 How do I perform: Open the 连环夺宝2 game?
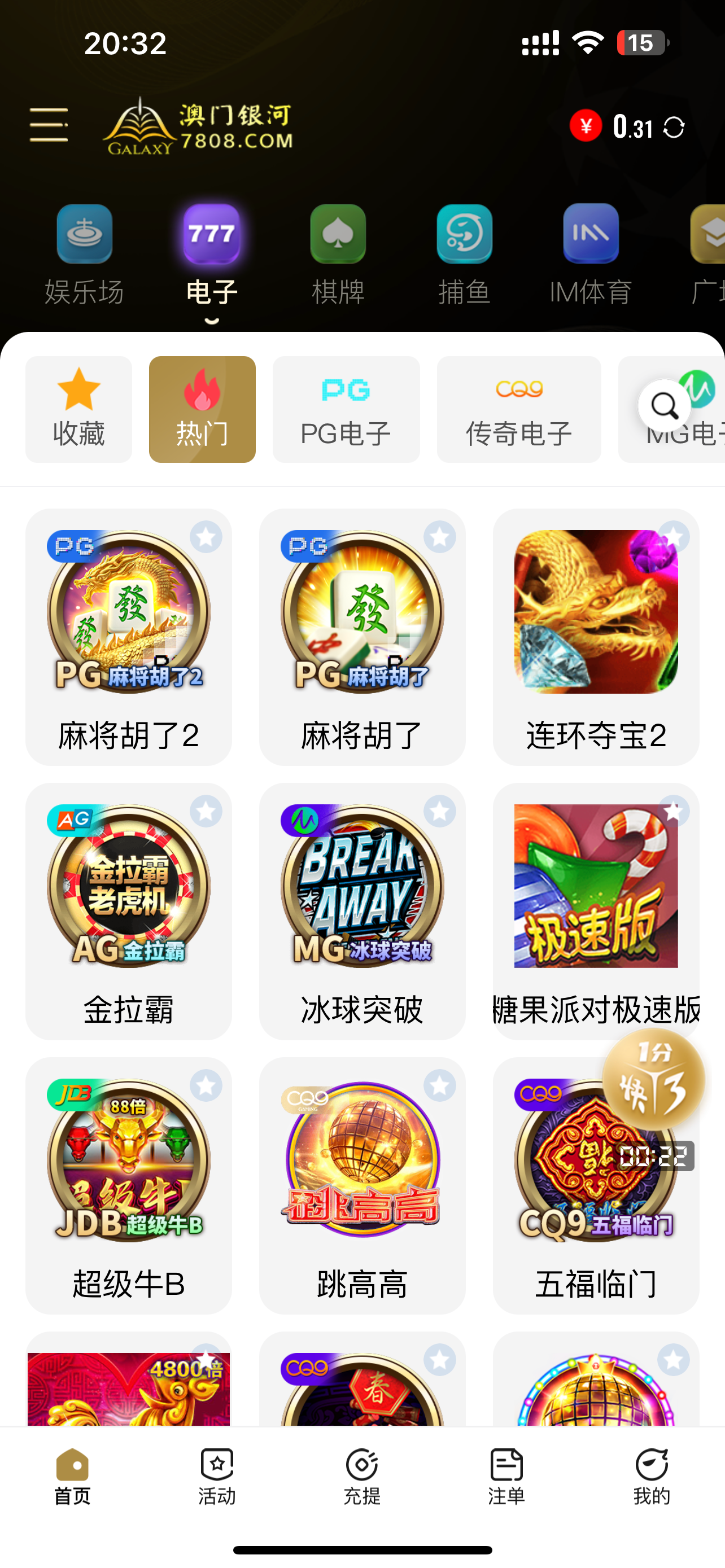(595, 636)
